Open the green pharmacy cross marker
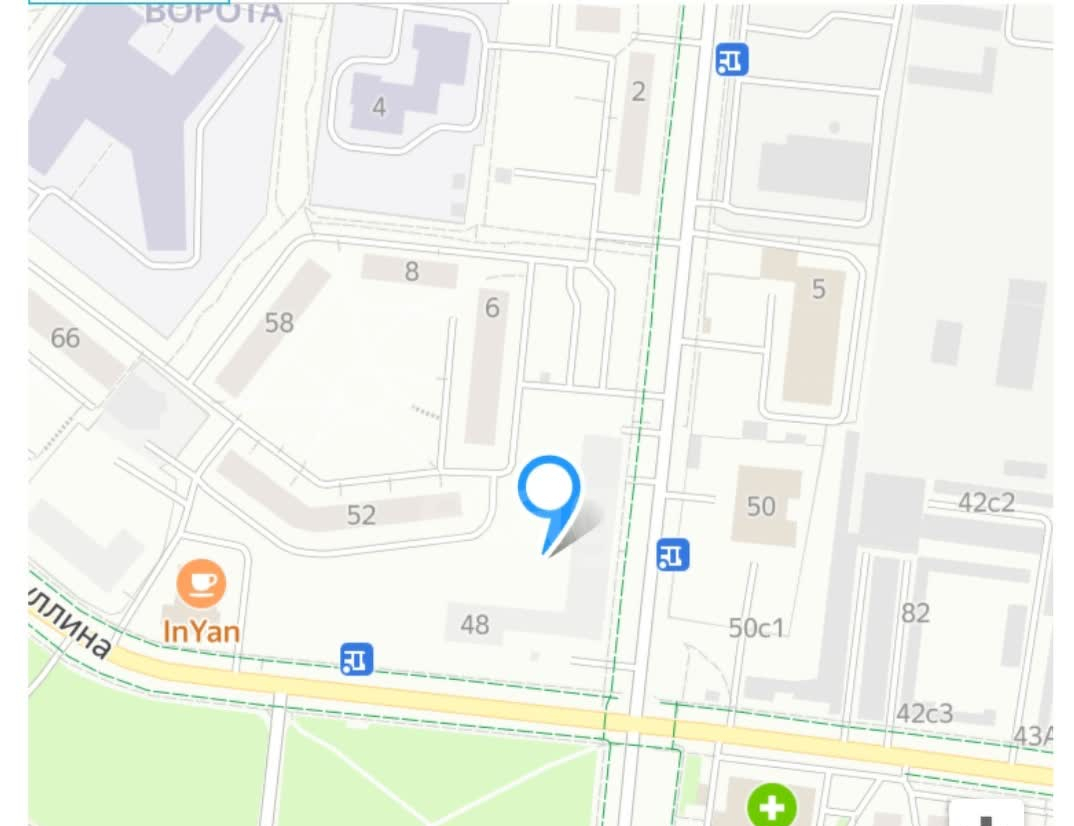This screenshot has width=1074, height=826. coord(772,805)
